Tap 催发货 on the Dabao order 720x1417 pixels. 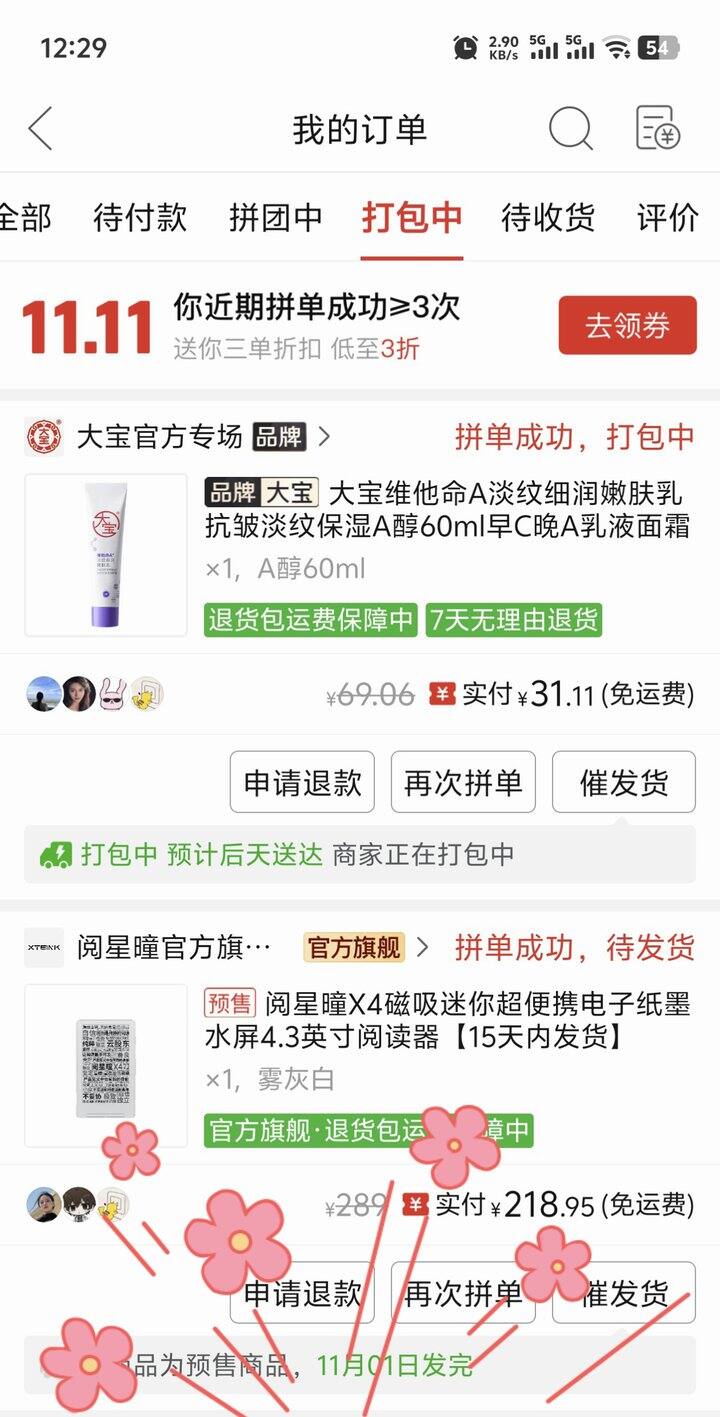click(x=623, y=782)
